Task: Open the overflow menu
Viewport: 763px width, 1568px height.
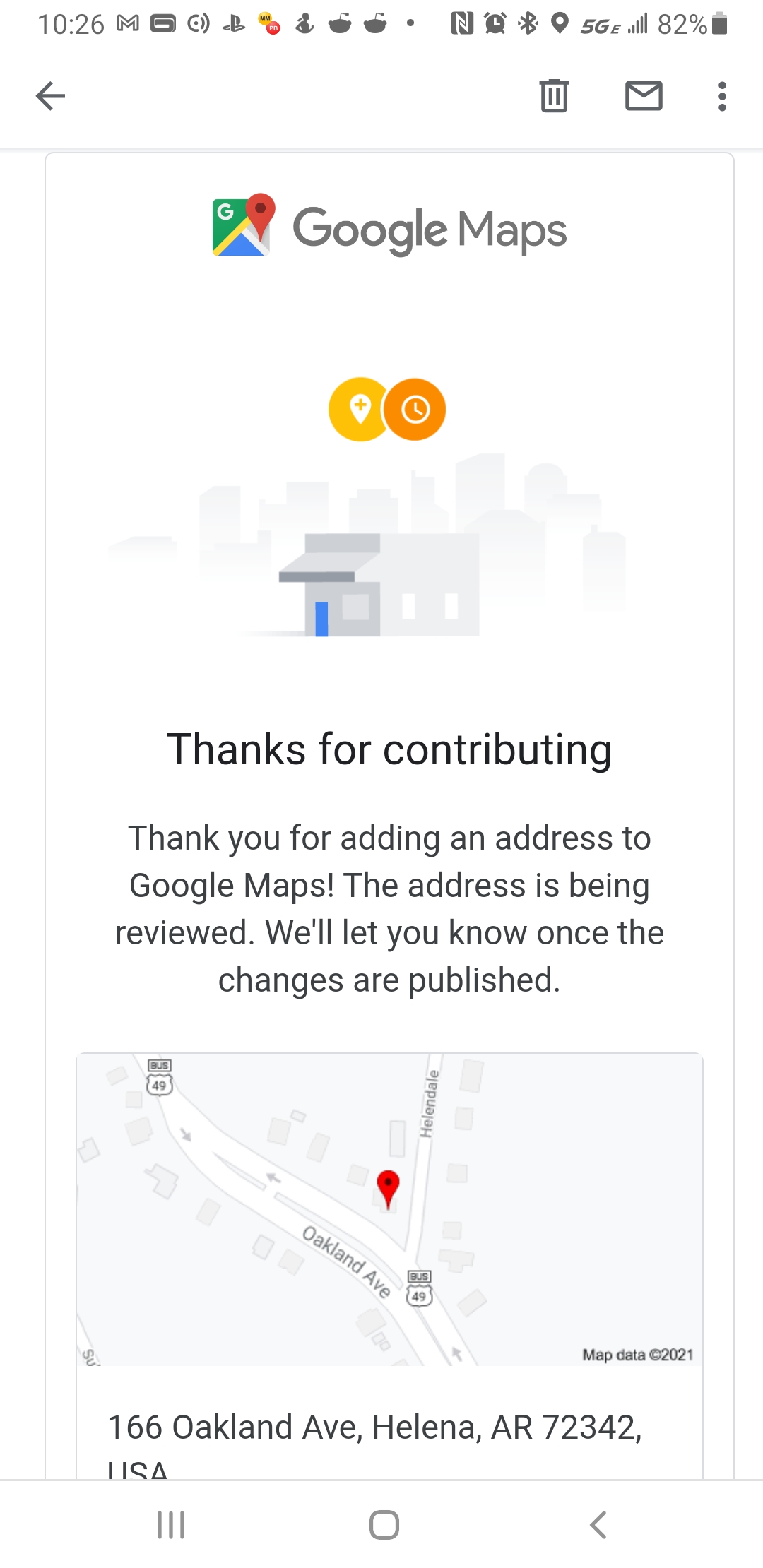Action: coord(721,96)
